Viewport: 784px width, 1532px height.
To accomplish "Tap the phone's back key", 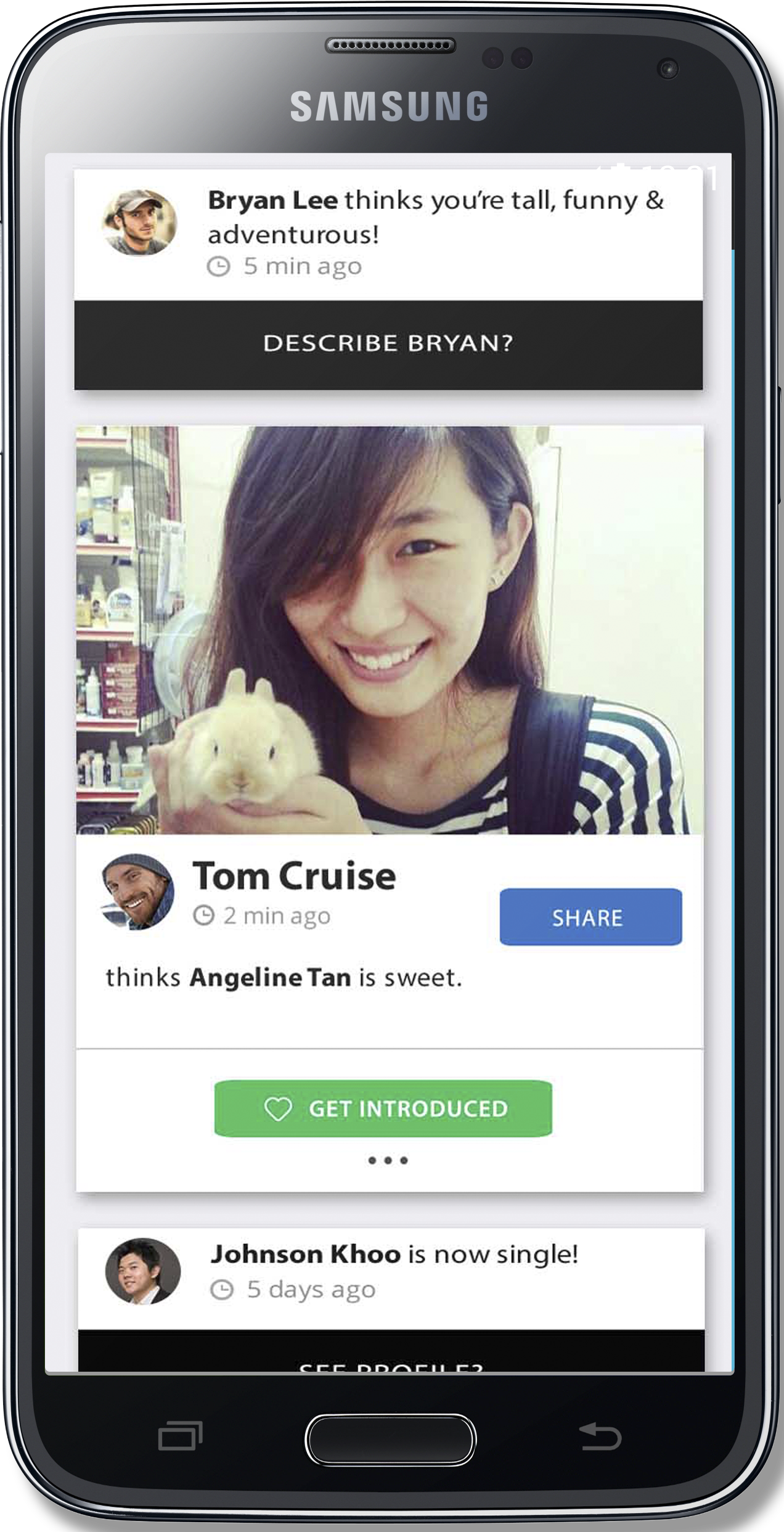I will pyautogui.click(x=600, y=1436).
